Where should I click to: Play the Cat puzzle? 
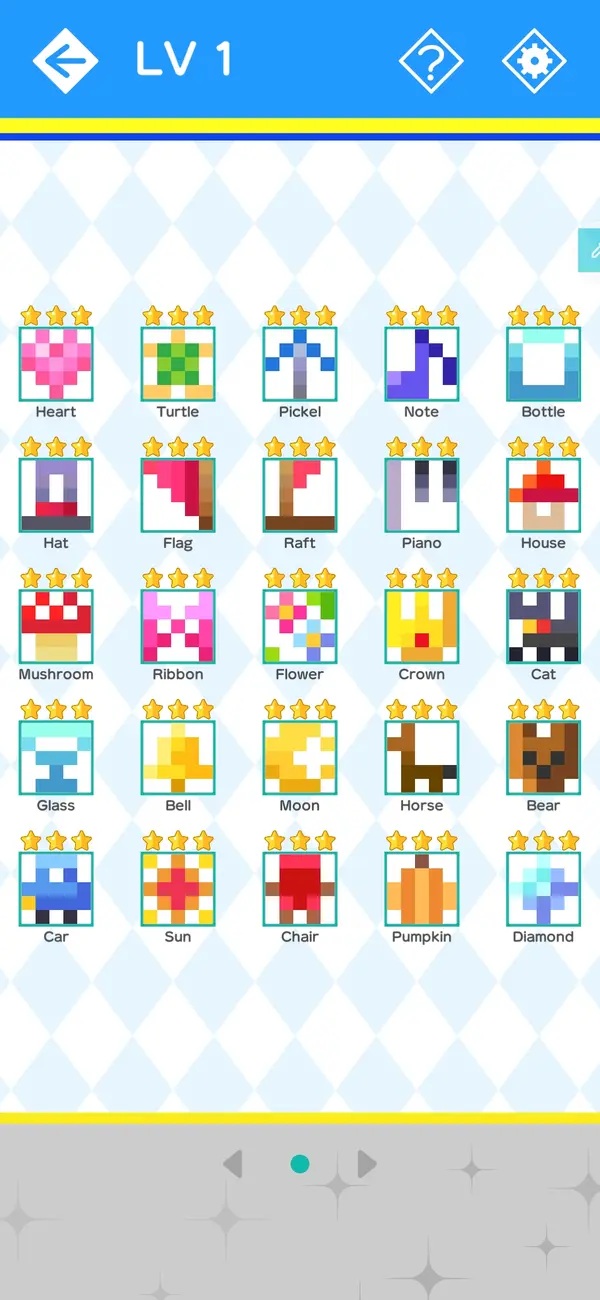pos(543,626)
